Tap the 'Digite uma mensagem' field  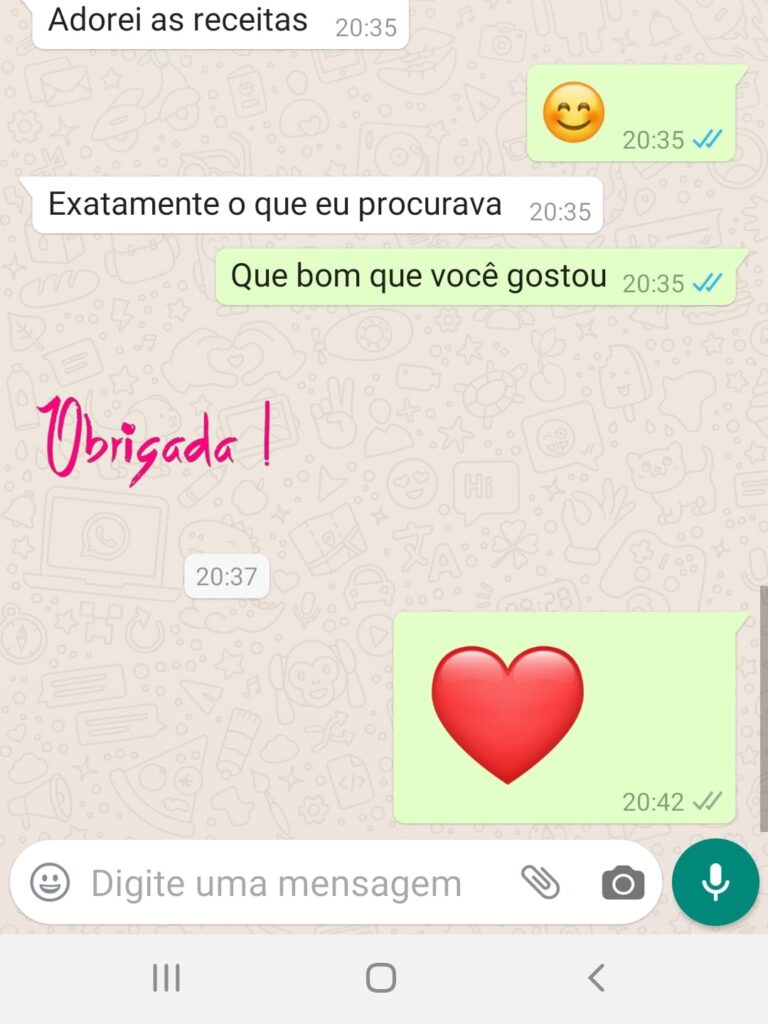pos(276,884)
